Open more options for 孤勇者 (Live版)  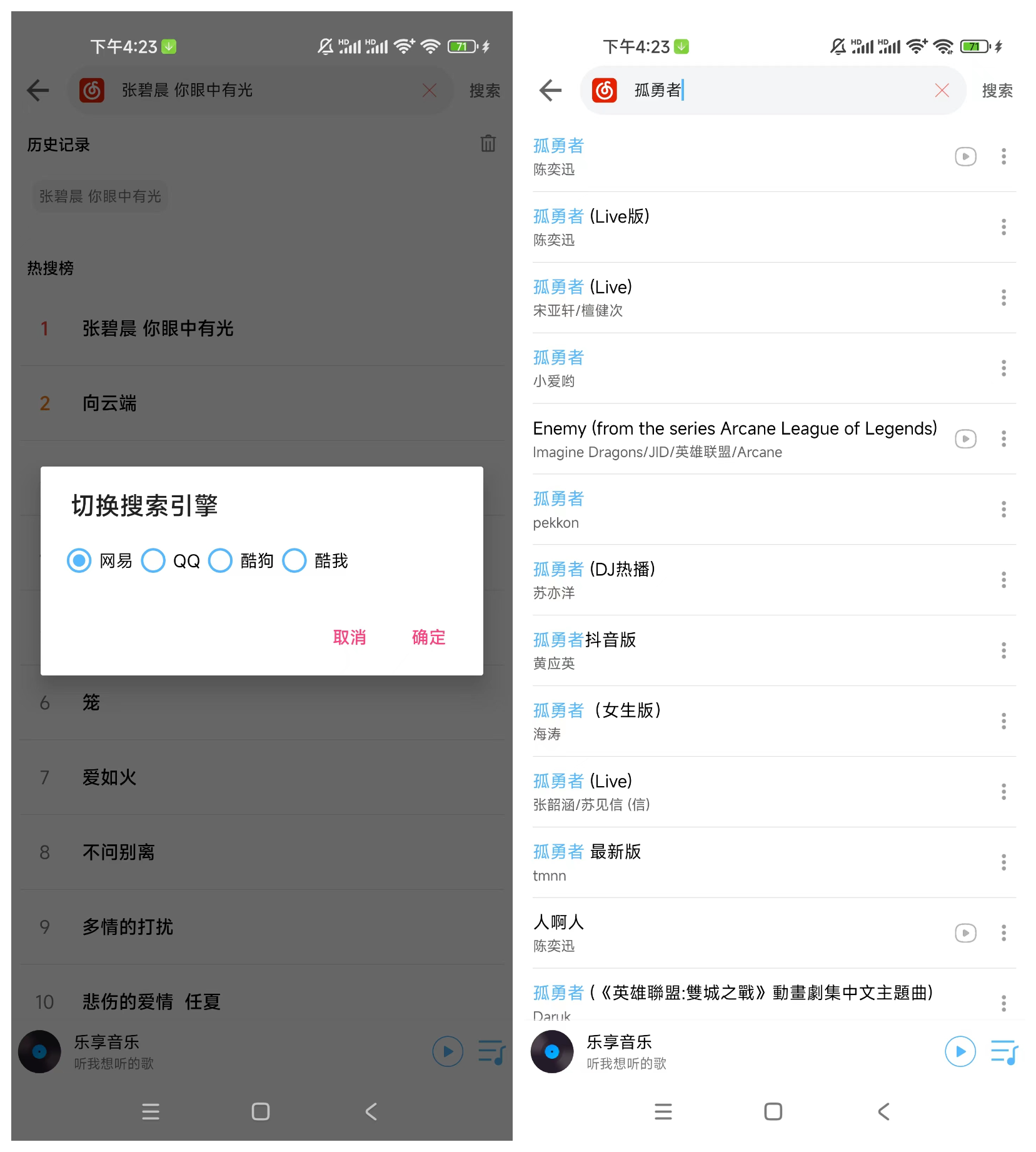pyautogui.click(x=1003, y=227)
